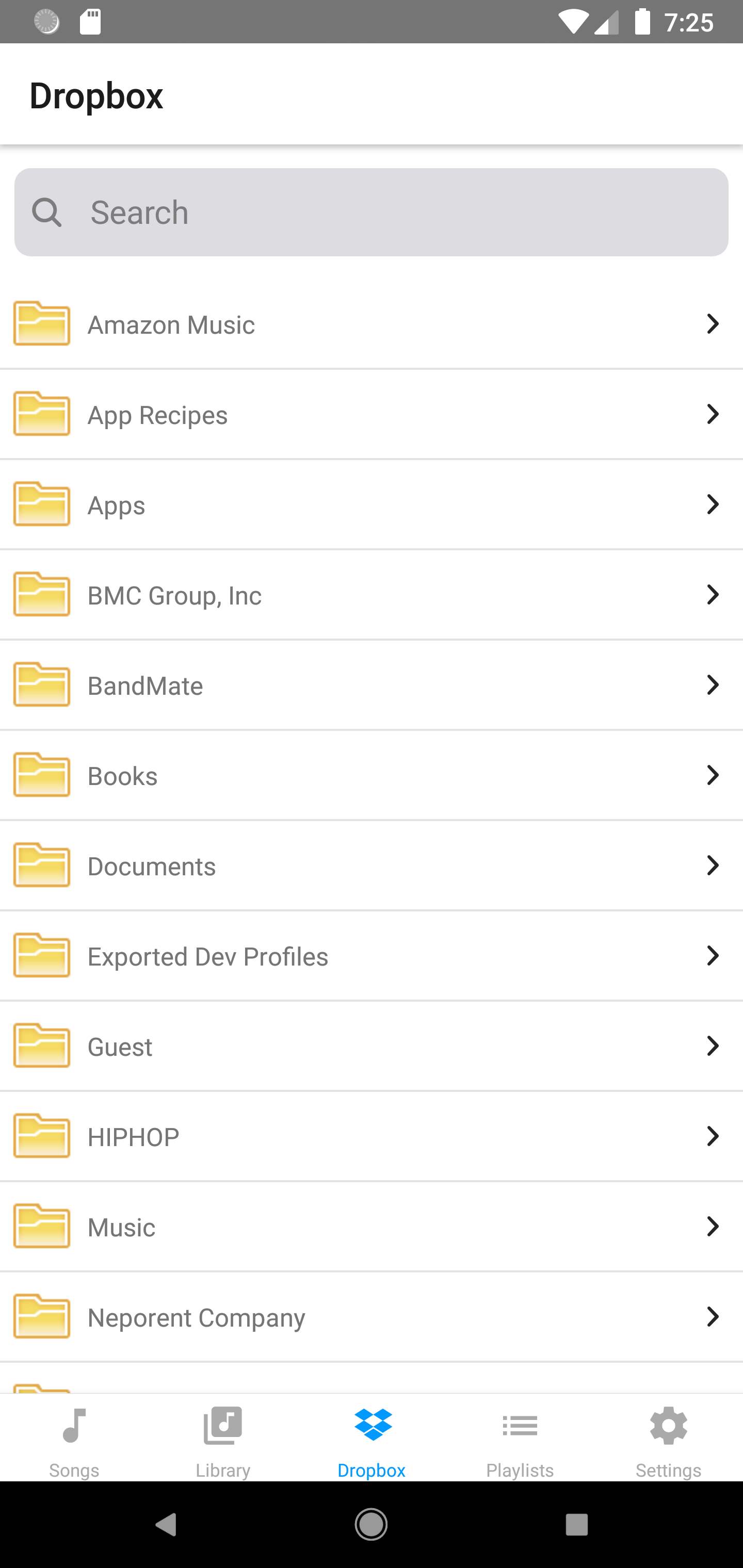Image resolution: width=743 pixels, height=1568 pixels.
Task: Tap the system back button
Action: click(x=166, y=1525)
